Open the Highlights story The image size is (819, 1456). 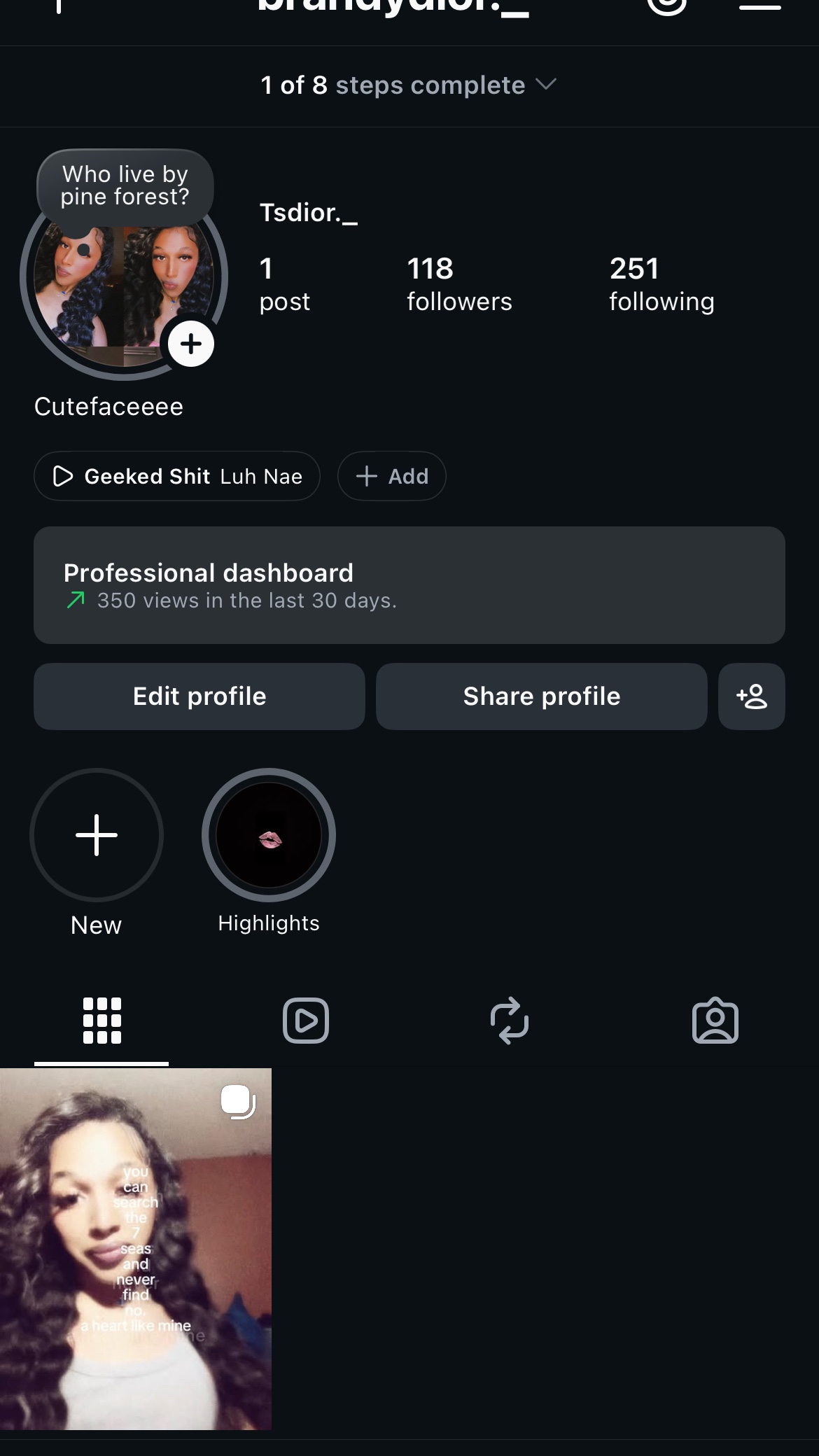pyautogui.click(x=269, y=835)
